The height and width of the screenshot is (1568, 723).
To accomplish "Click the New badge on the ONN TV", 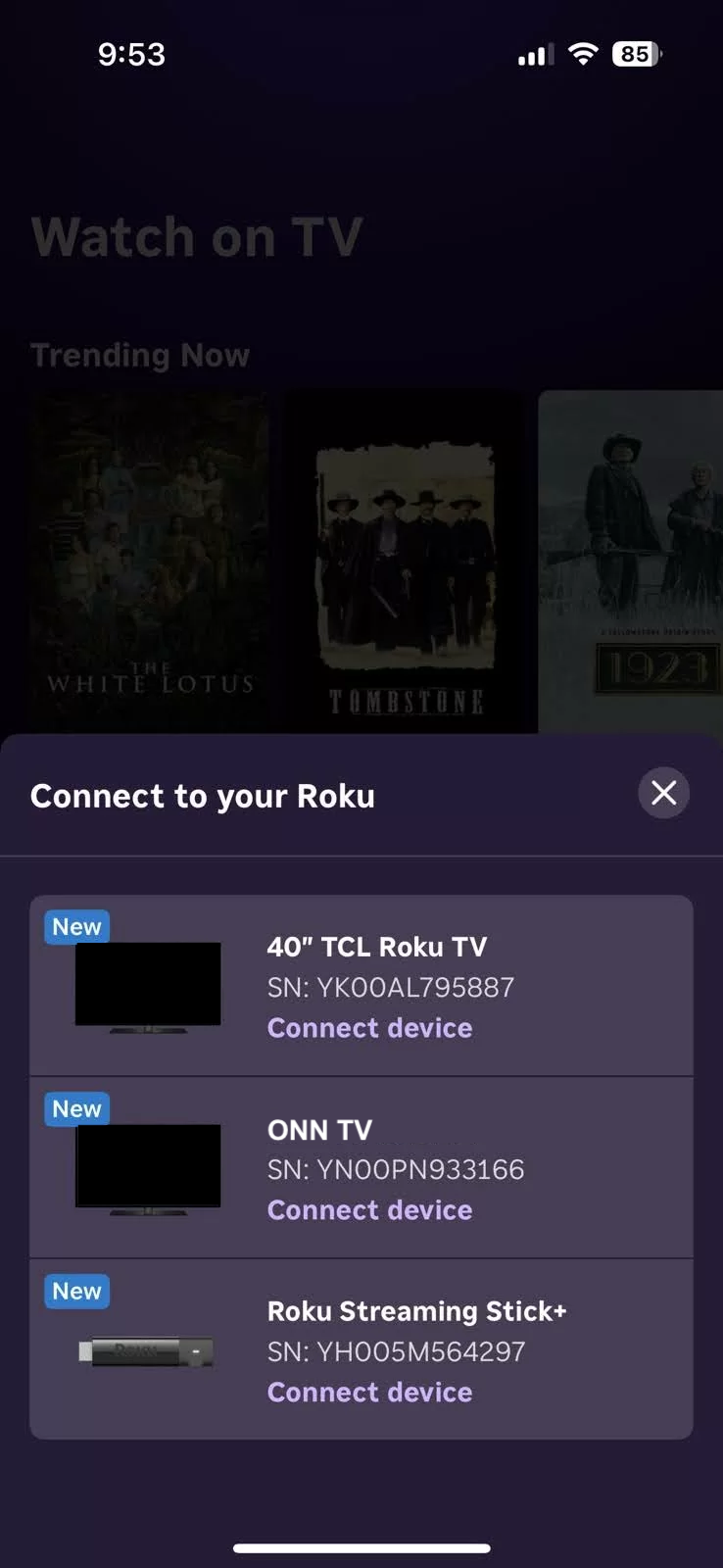I will pos(76,1108).
